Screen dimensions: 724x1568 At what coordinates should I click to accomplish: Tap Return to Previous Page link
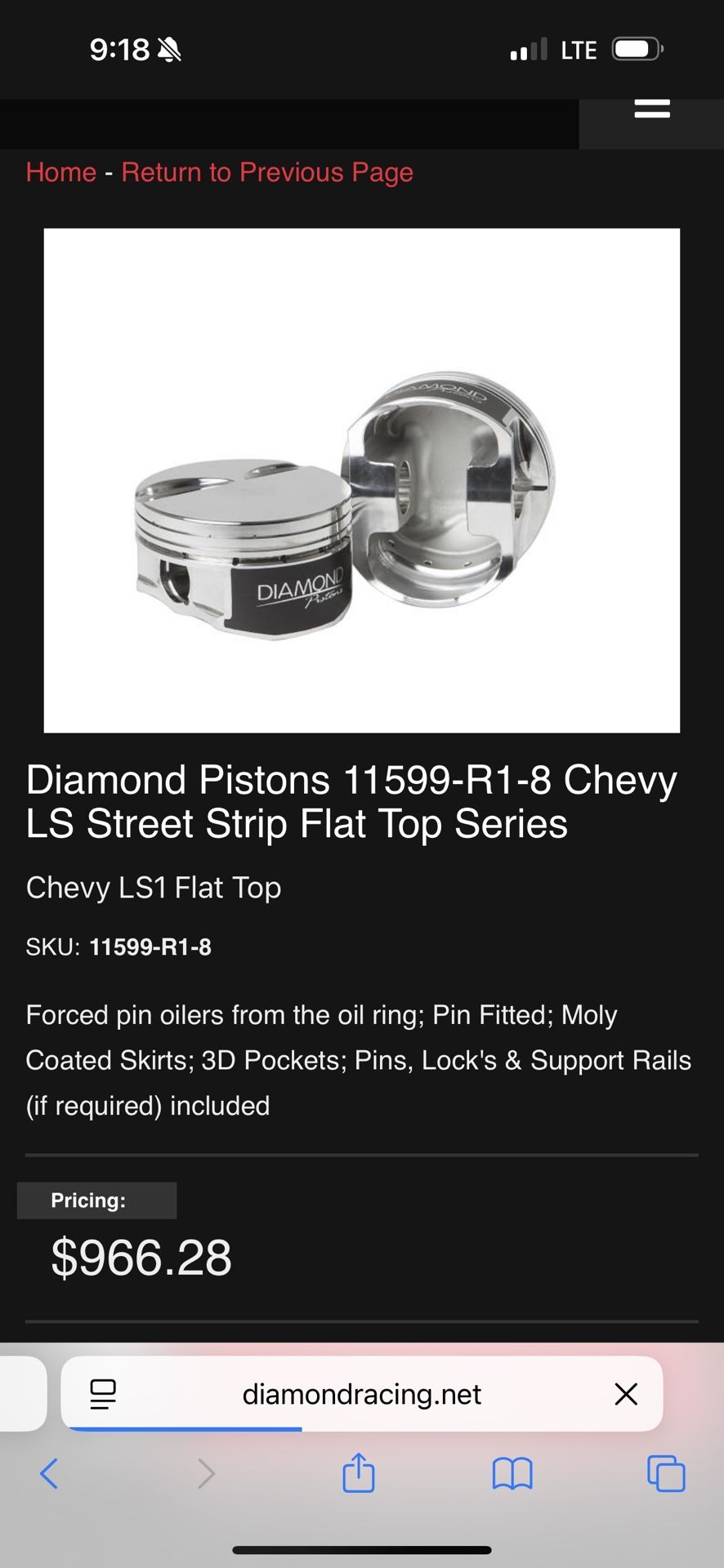click(267, 172)
